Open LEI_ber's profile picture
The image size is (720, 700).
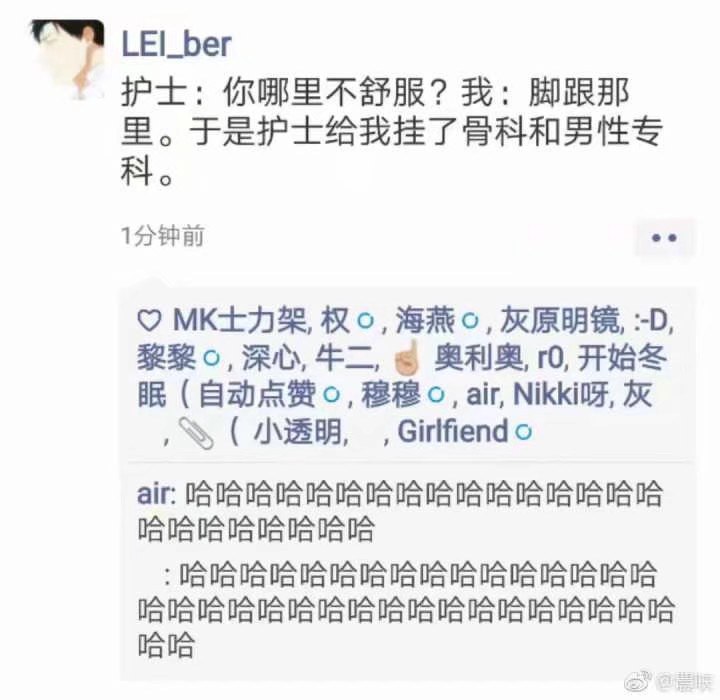(x=67, y=57)
